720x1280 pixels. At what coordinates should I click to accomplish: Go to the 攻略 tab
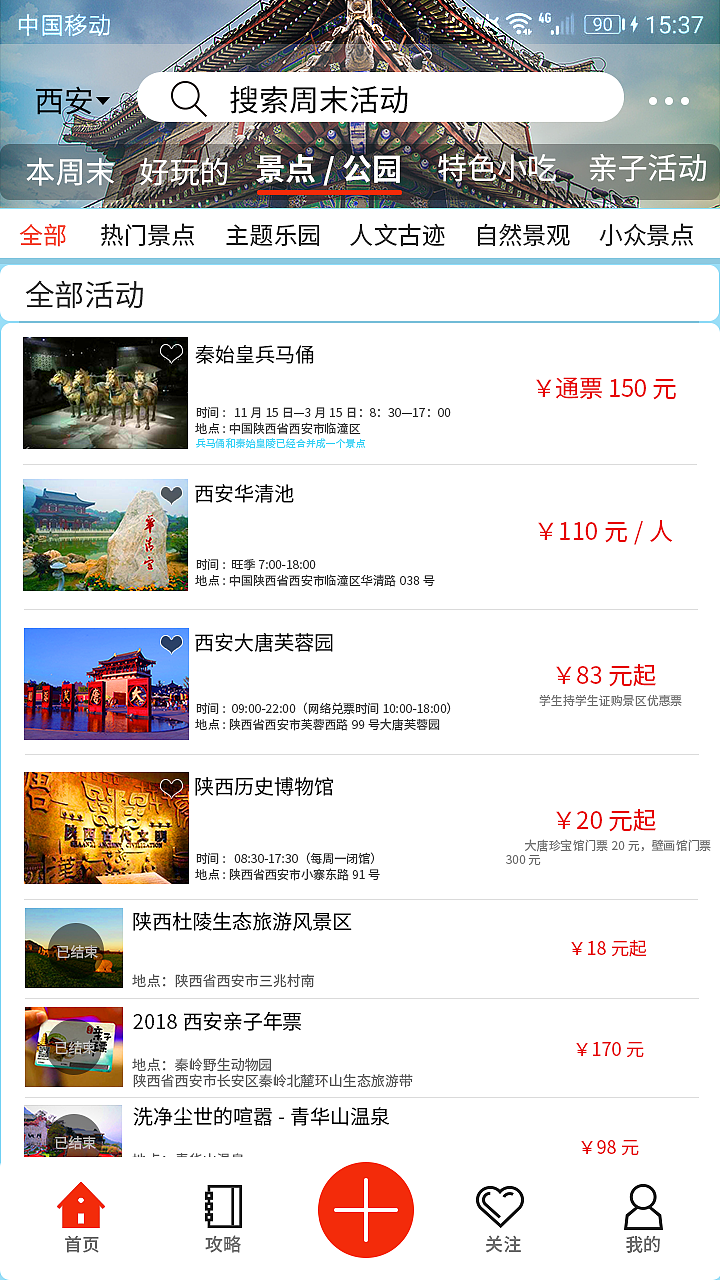pyautogui.click(x=223, y=1219)
